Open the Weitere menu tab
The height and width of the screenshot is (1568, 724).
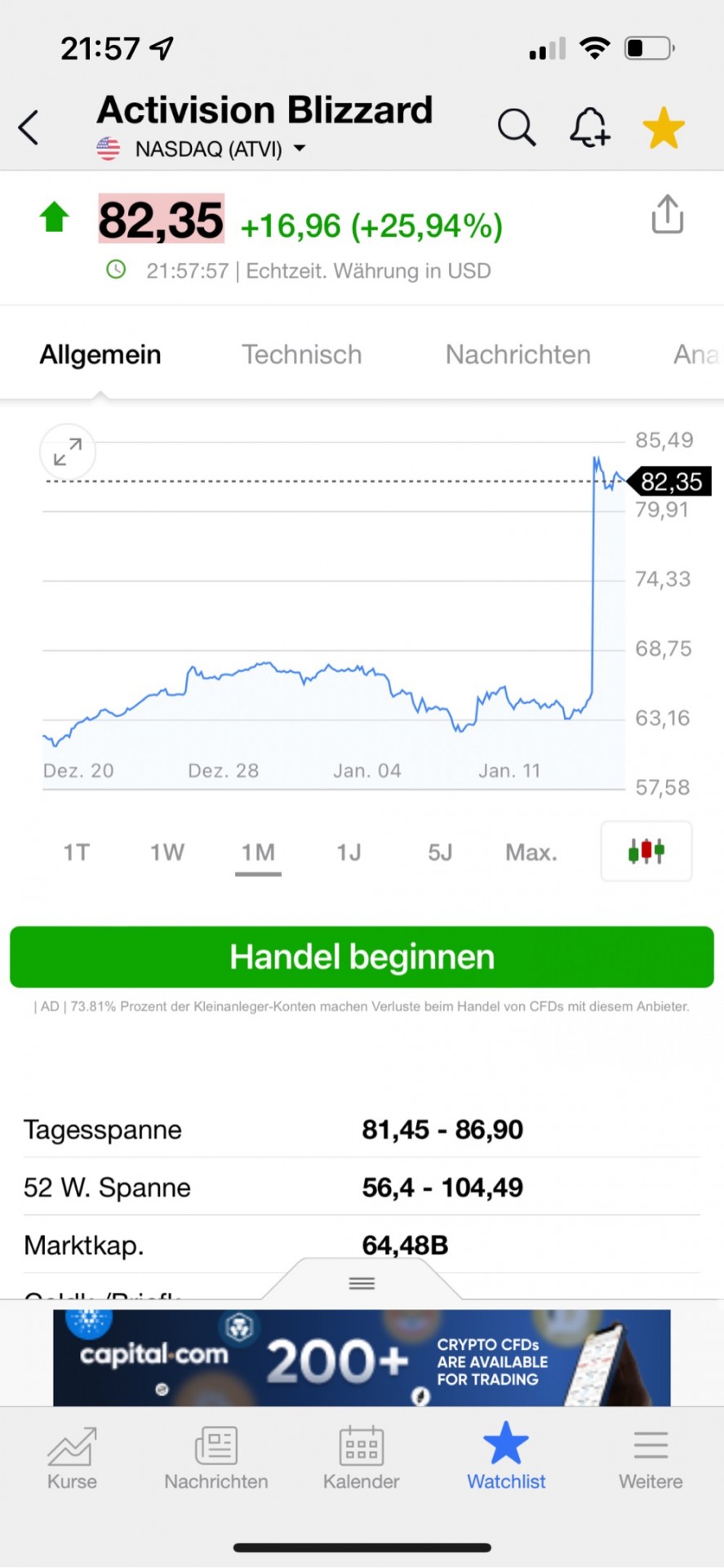[651, 1459]
